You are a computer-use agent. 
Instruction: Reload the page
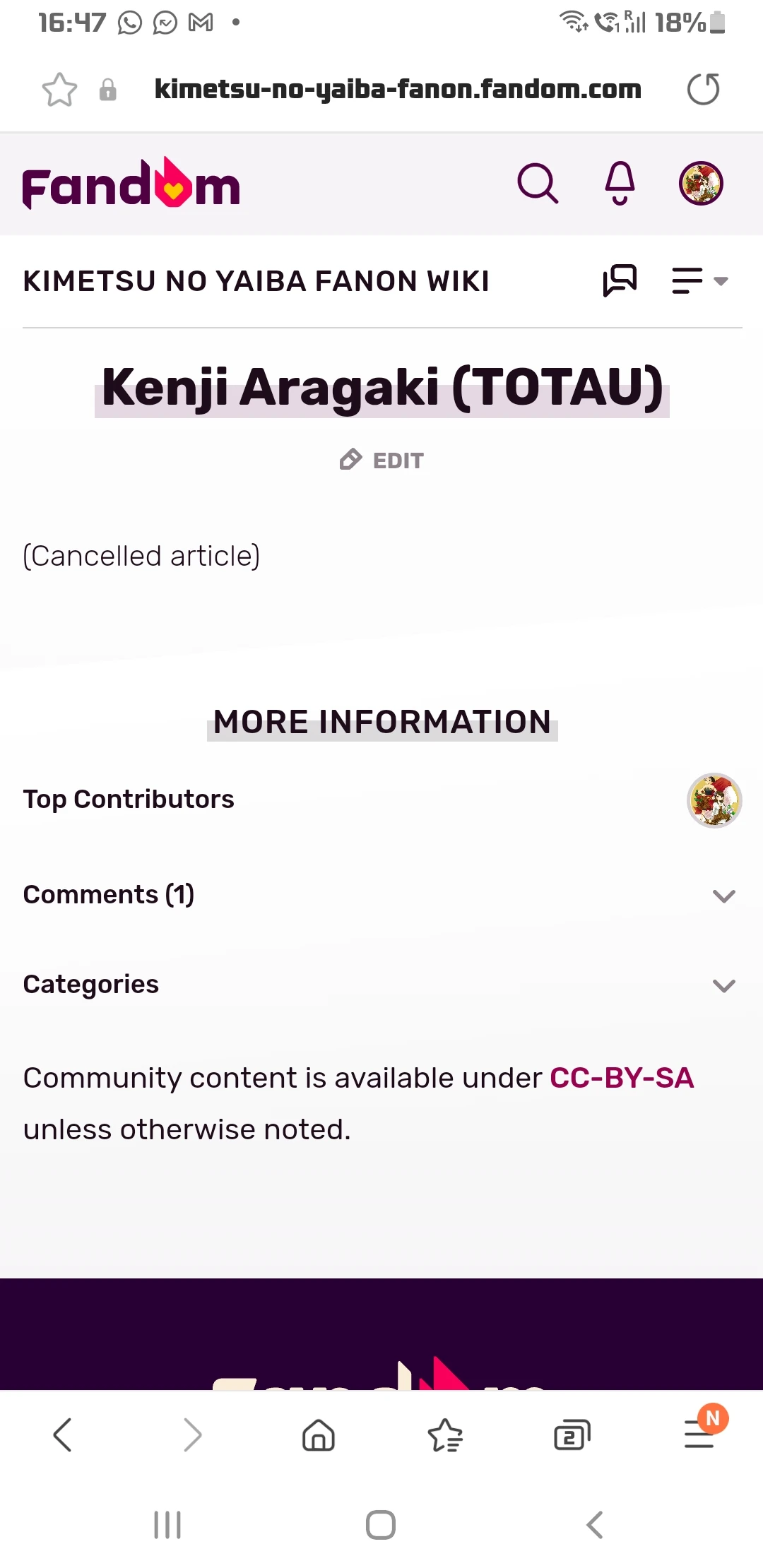click(x=703, y=90)
